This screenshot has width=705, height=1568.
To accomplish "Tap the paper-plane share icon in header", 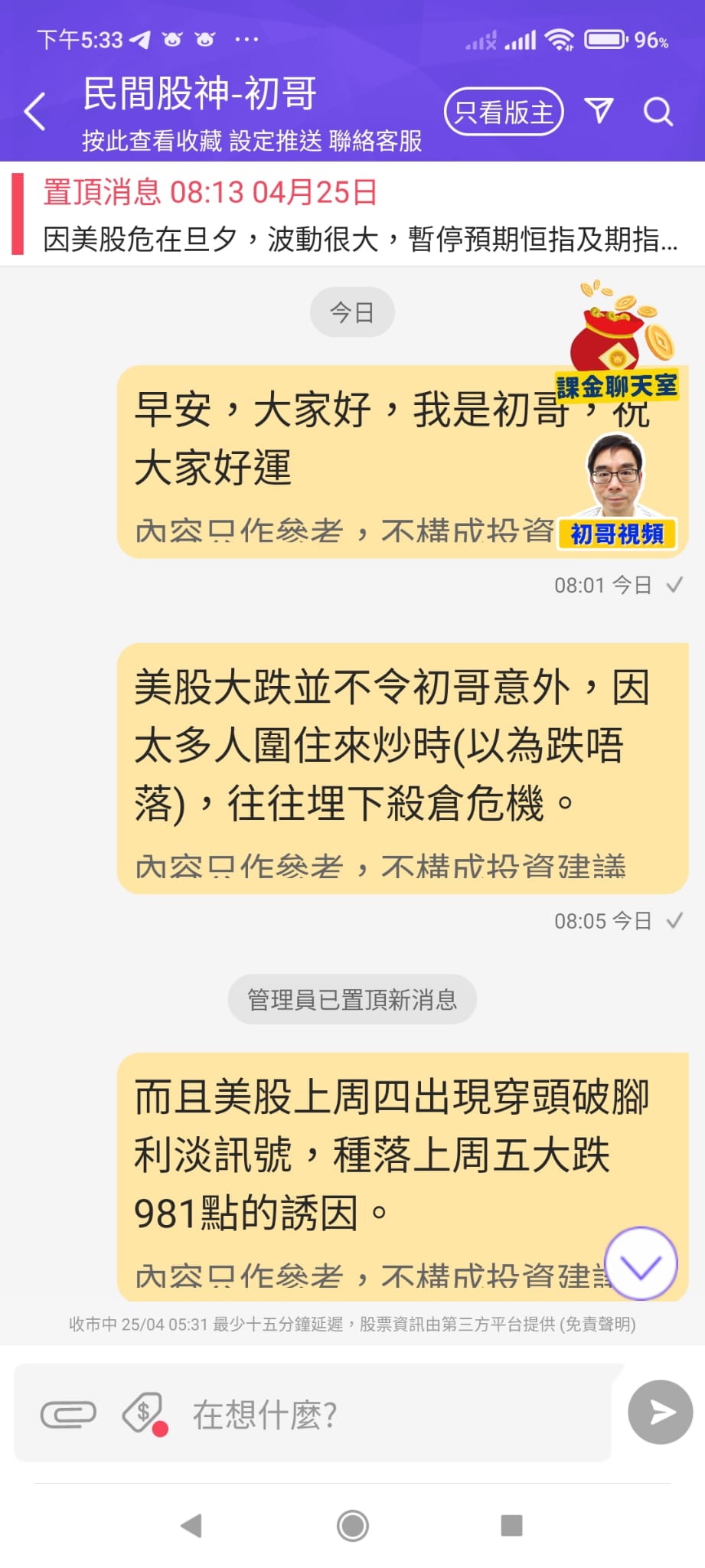I will click(x=599, y=111).
